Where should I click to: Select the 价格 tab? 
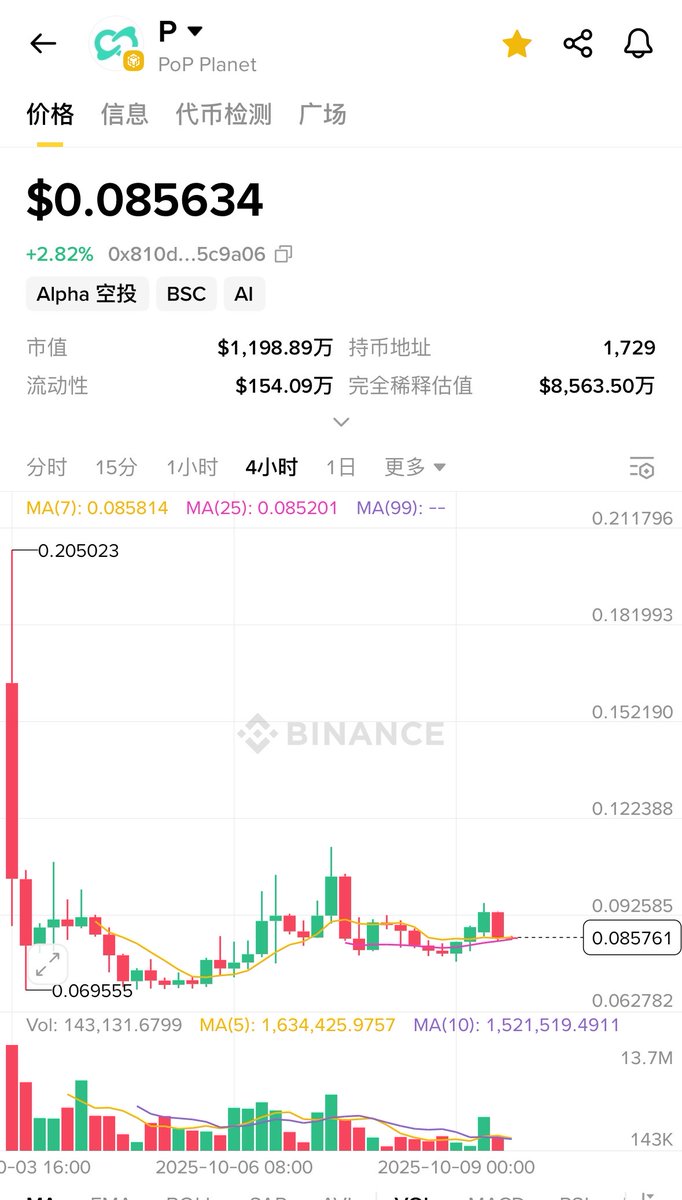[x=50, y=114]
